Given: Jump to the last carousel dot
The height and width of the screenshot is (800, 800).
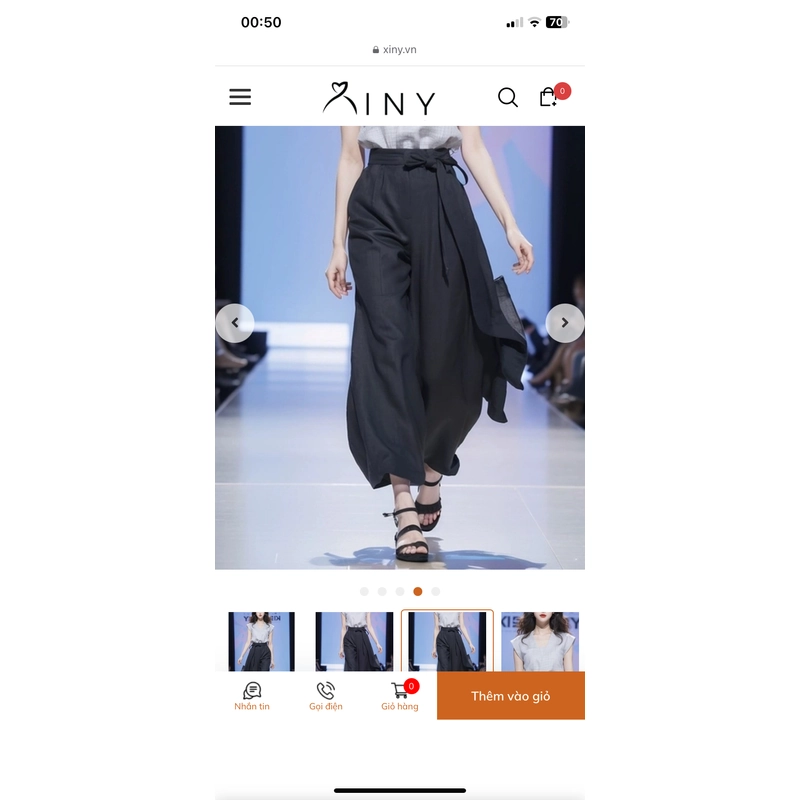Looking at the screenshot, I should pyautogui.click(x=436, y=591).
